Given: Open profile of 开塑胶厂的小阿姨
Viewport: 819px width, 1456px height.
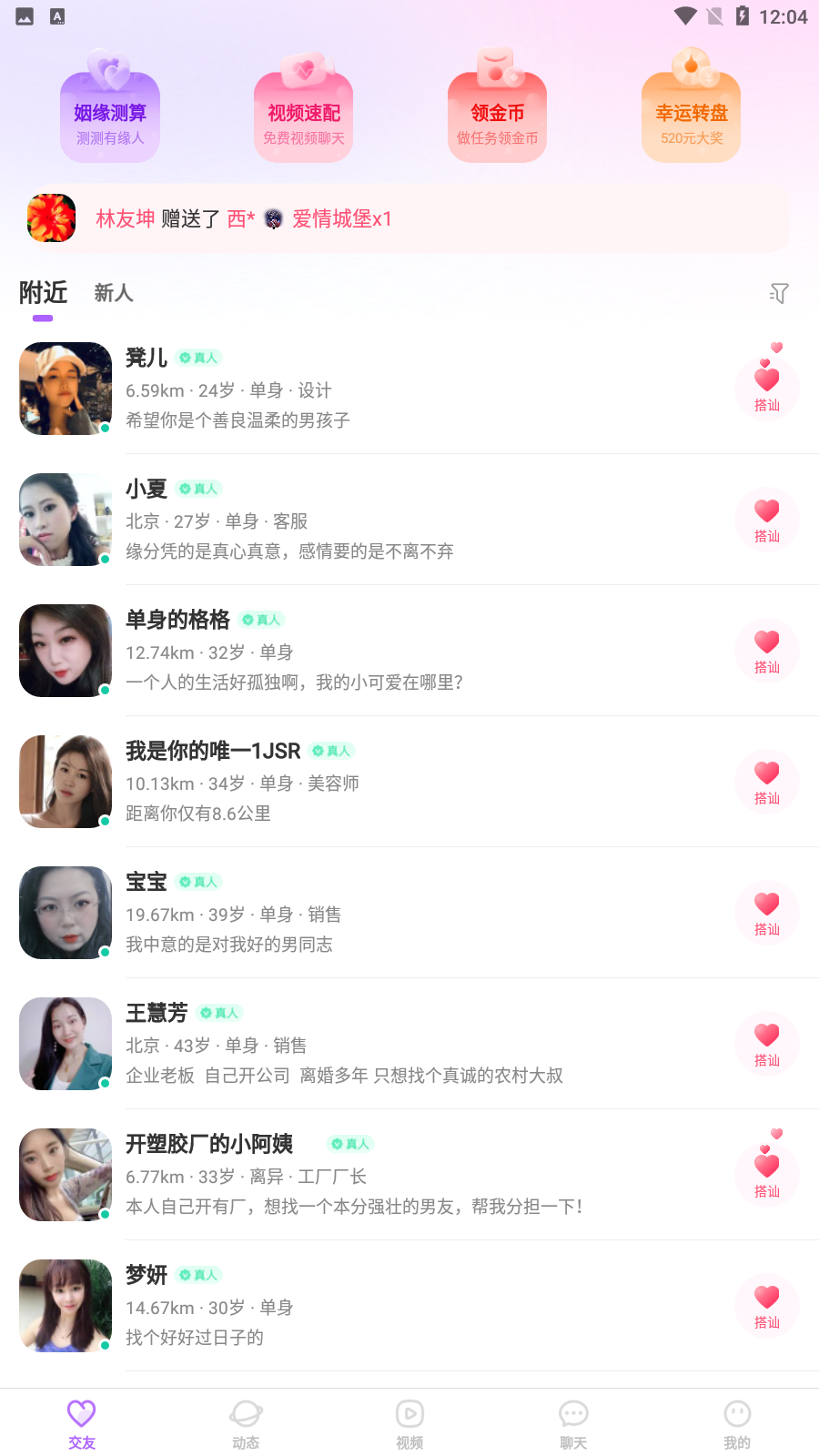Looking at the screenshot, I should point(364,1175).
